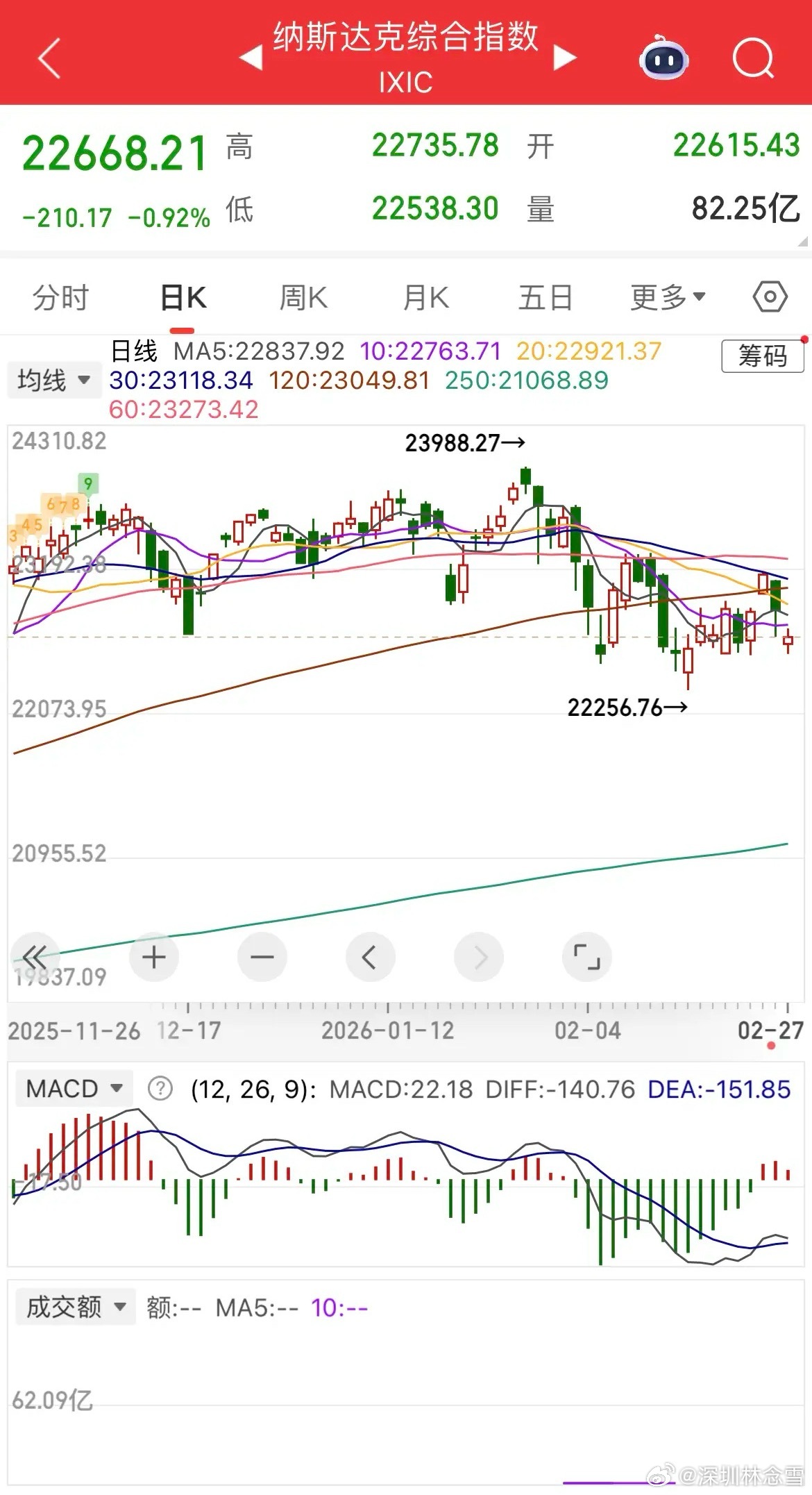Screen dimensions: 812x1495
Task: Expand the 更多 period dropdown
Action: [667, 298]
